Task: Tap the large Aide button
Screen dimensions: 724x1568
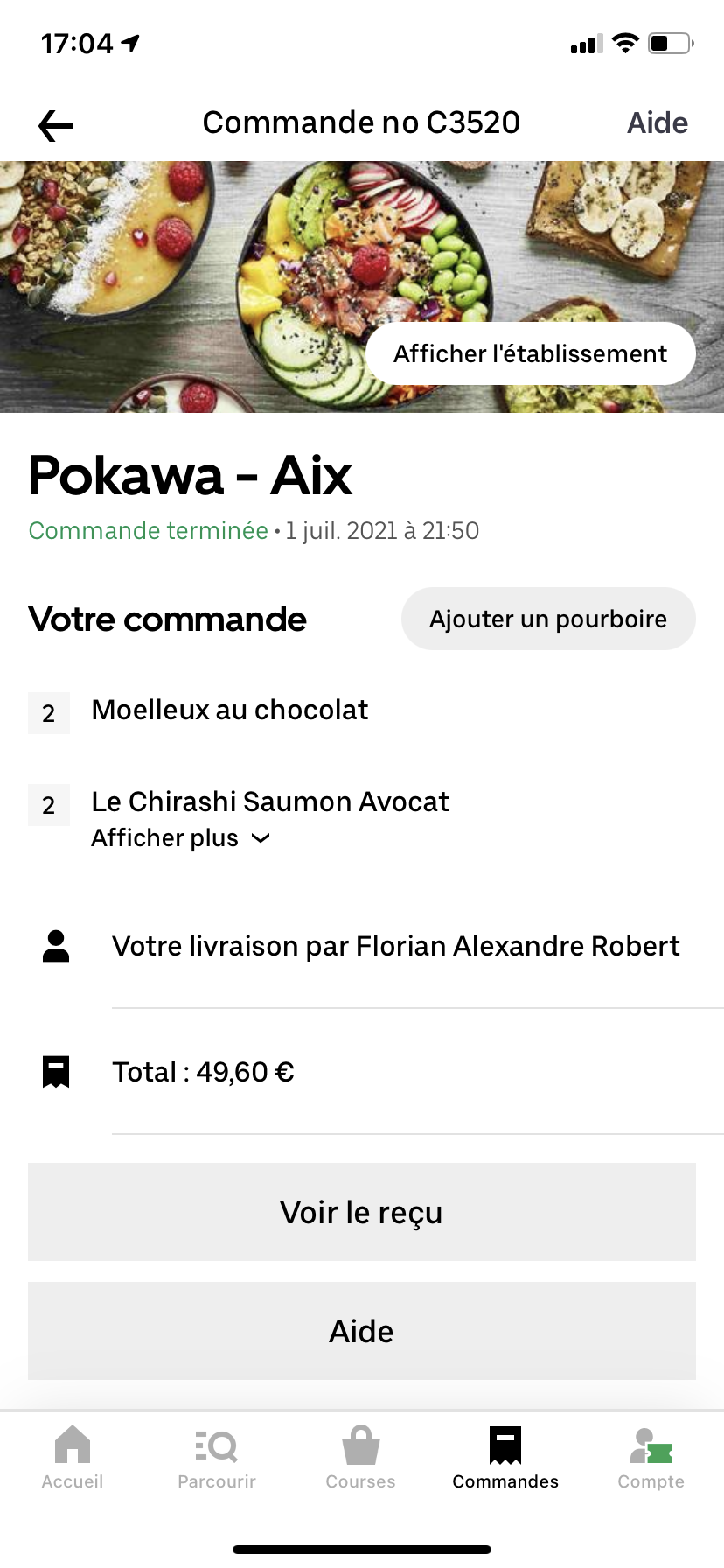Action: 362,1331
